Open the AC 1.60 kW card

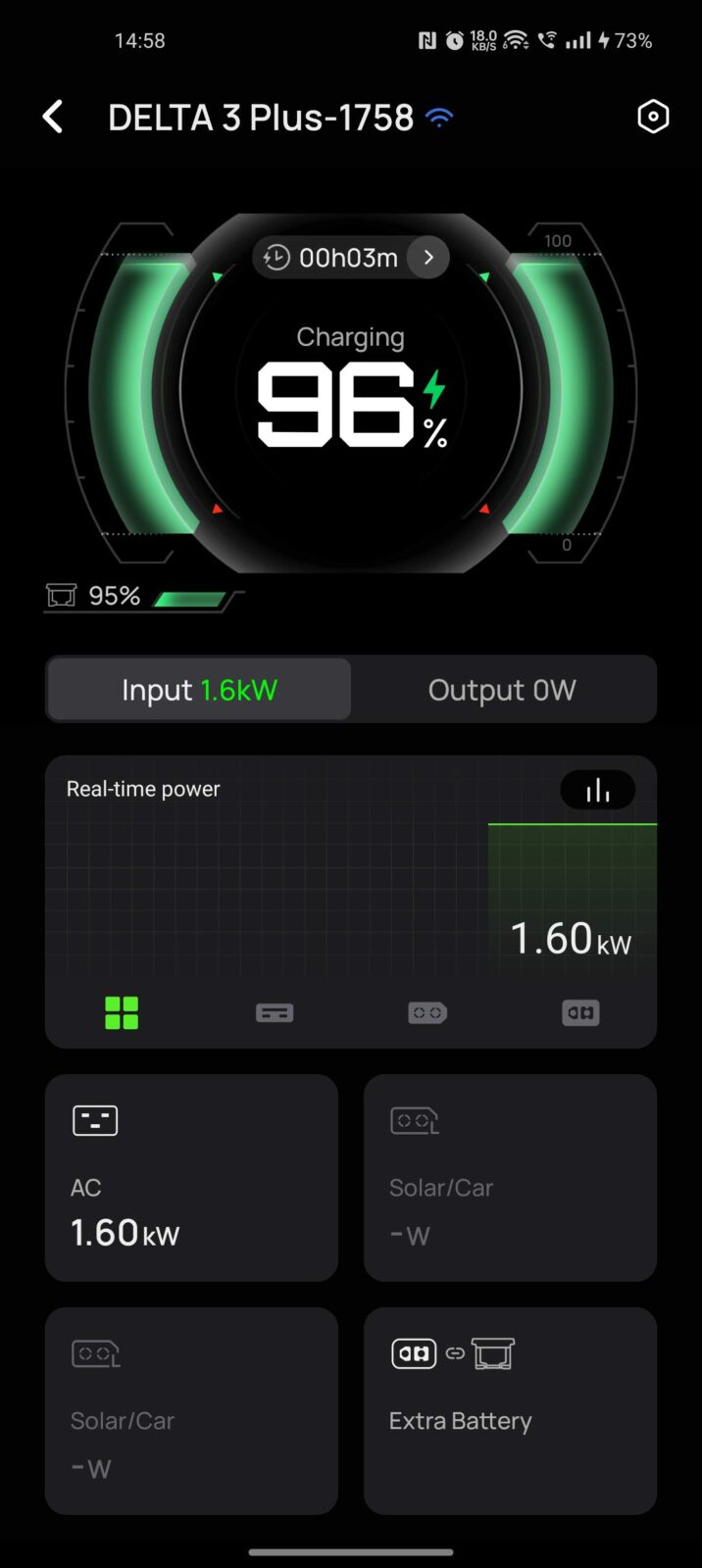191,1178
